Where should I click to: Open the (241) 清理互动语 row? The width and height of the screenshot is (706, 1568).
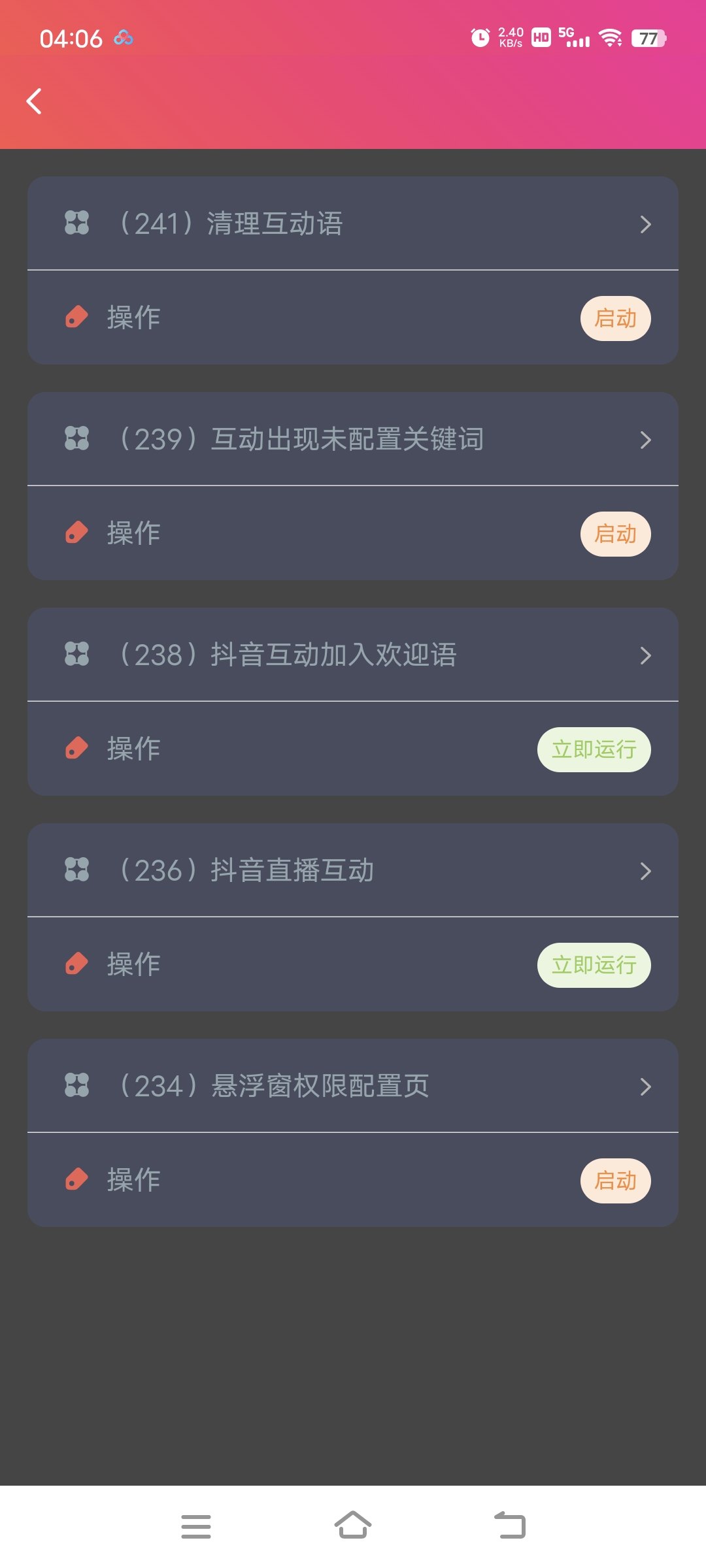click(353, 223)
